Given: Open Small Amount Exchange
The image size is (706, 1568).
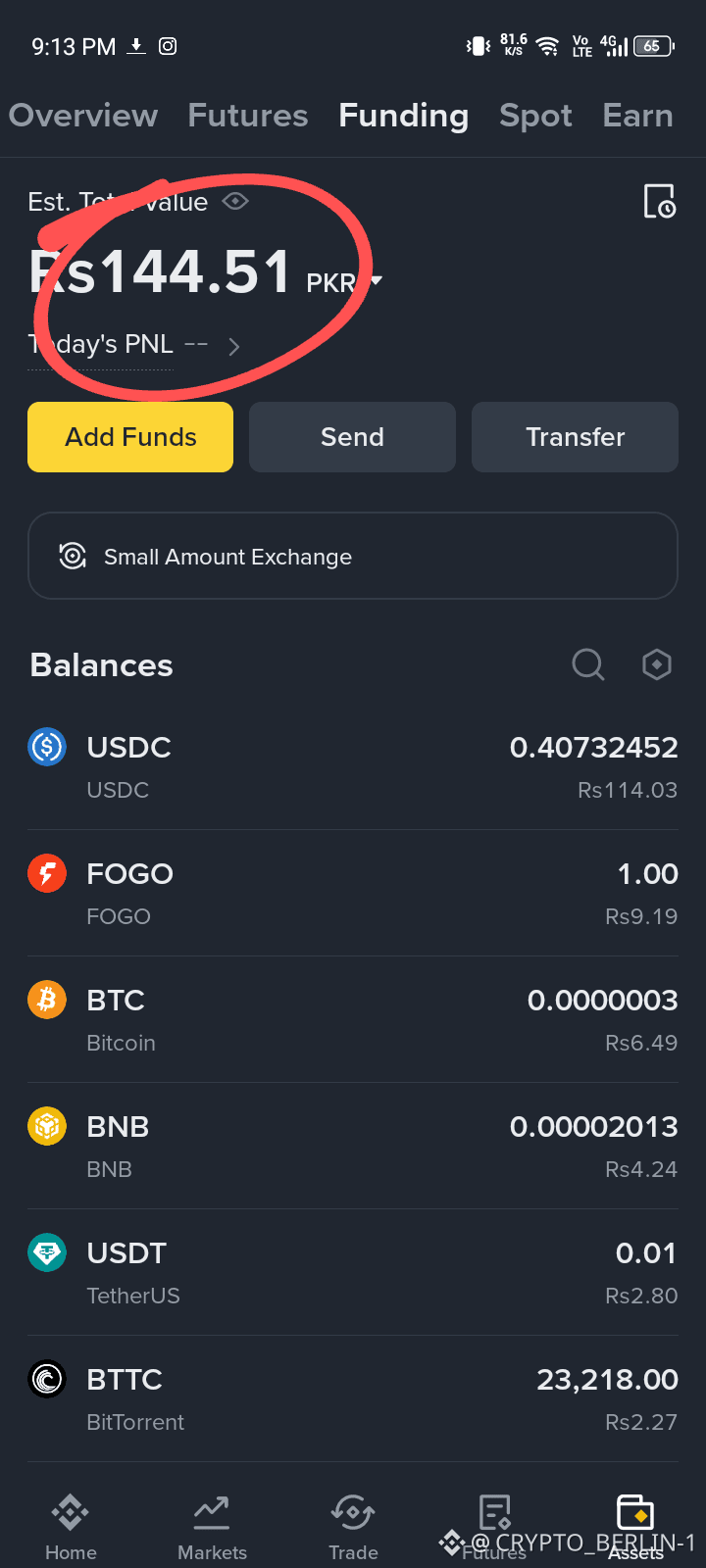Looking at the screenshot, I should pos(353,556).
